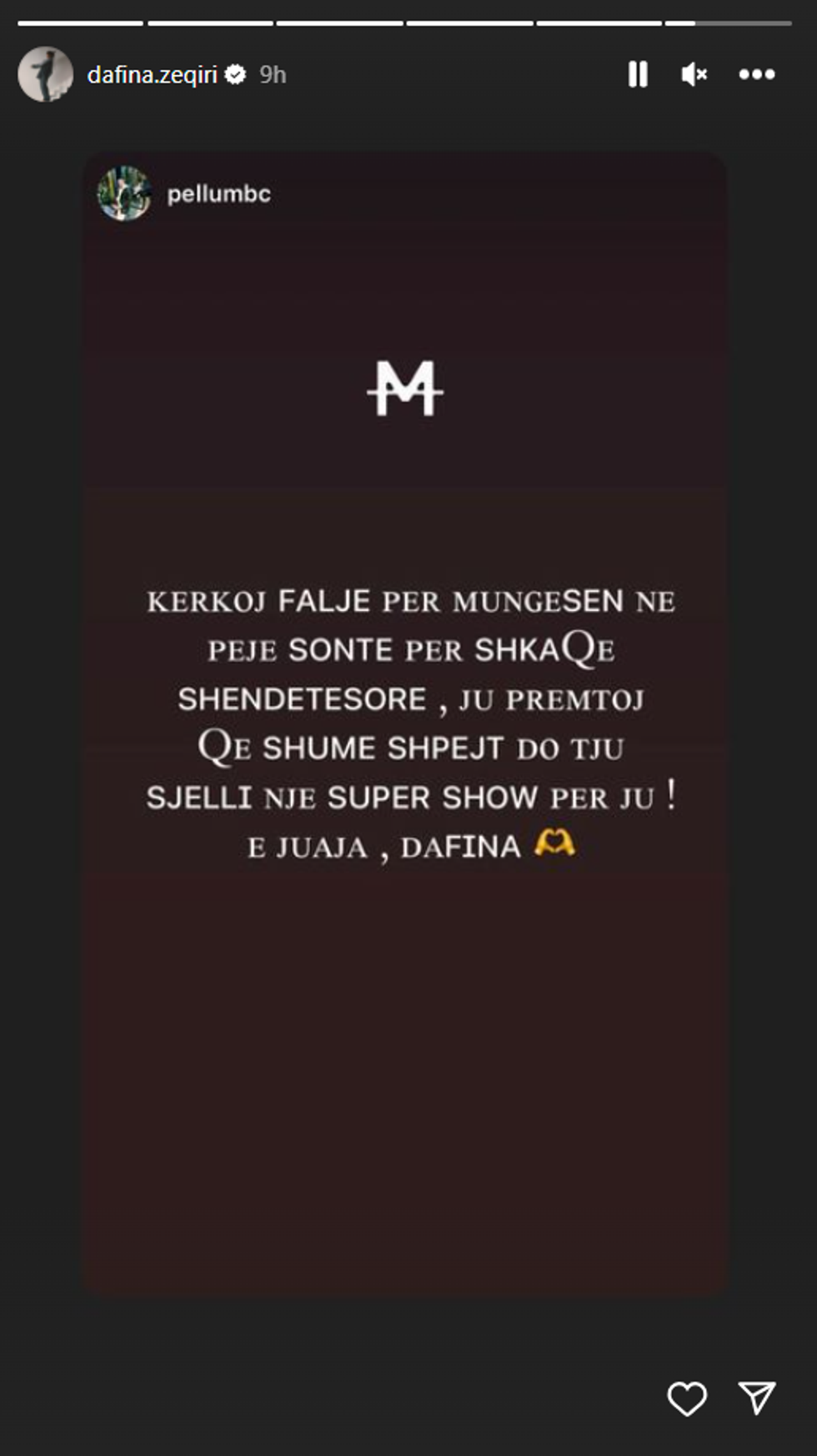Open the reshared pellumbc story
The width and height of the screenshot is (817, 1456).
(x=218, y=194)
